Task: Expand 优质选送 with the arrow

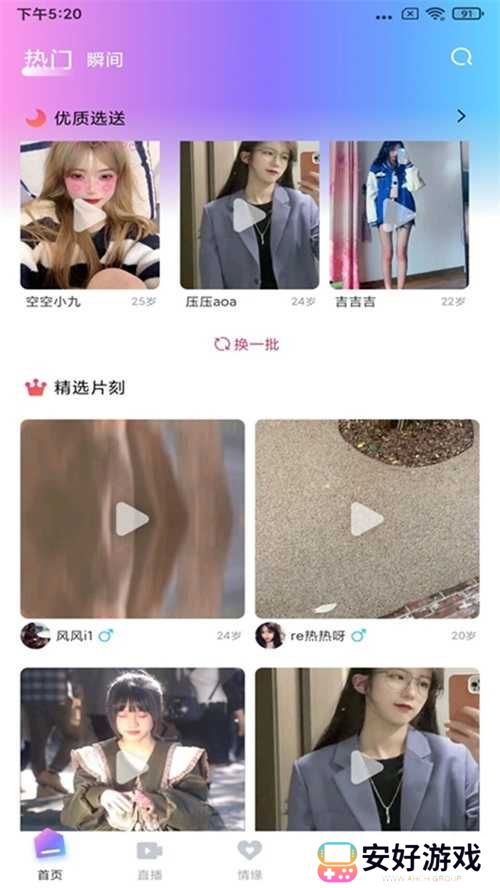Action: 461,116
